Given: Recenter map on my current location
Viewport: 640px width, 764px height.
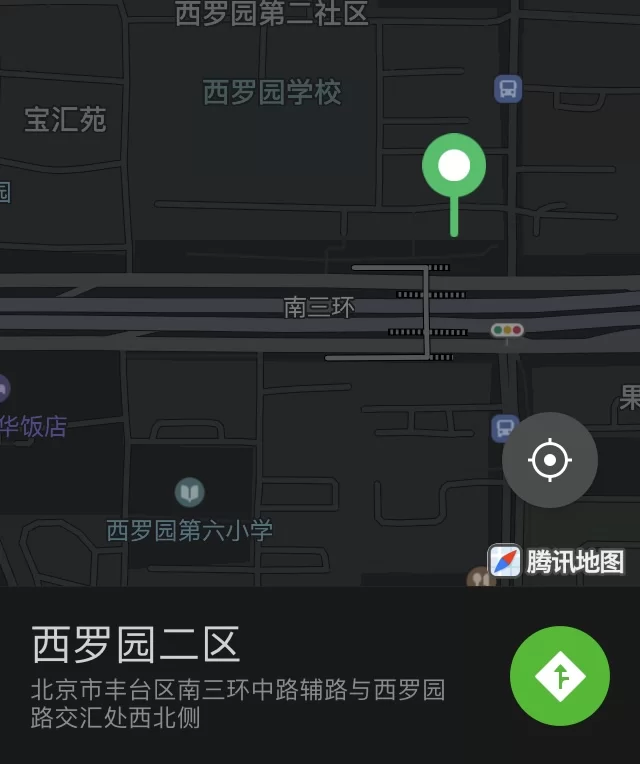Looking at the screenshot, I should (550, 460).
